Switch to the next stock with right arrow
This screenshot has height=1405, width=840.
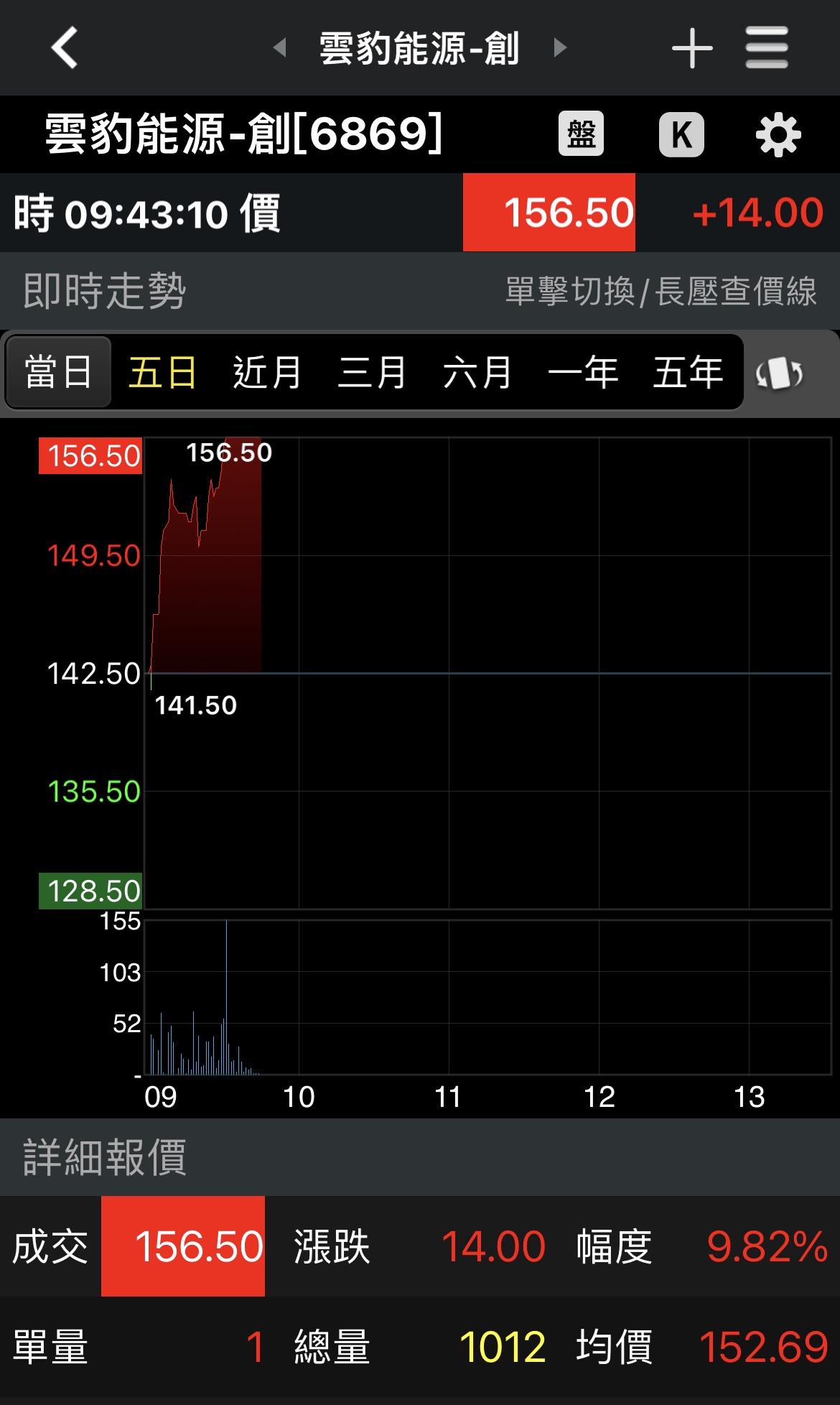pos(560,48)
